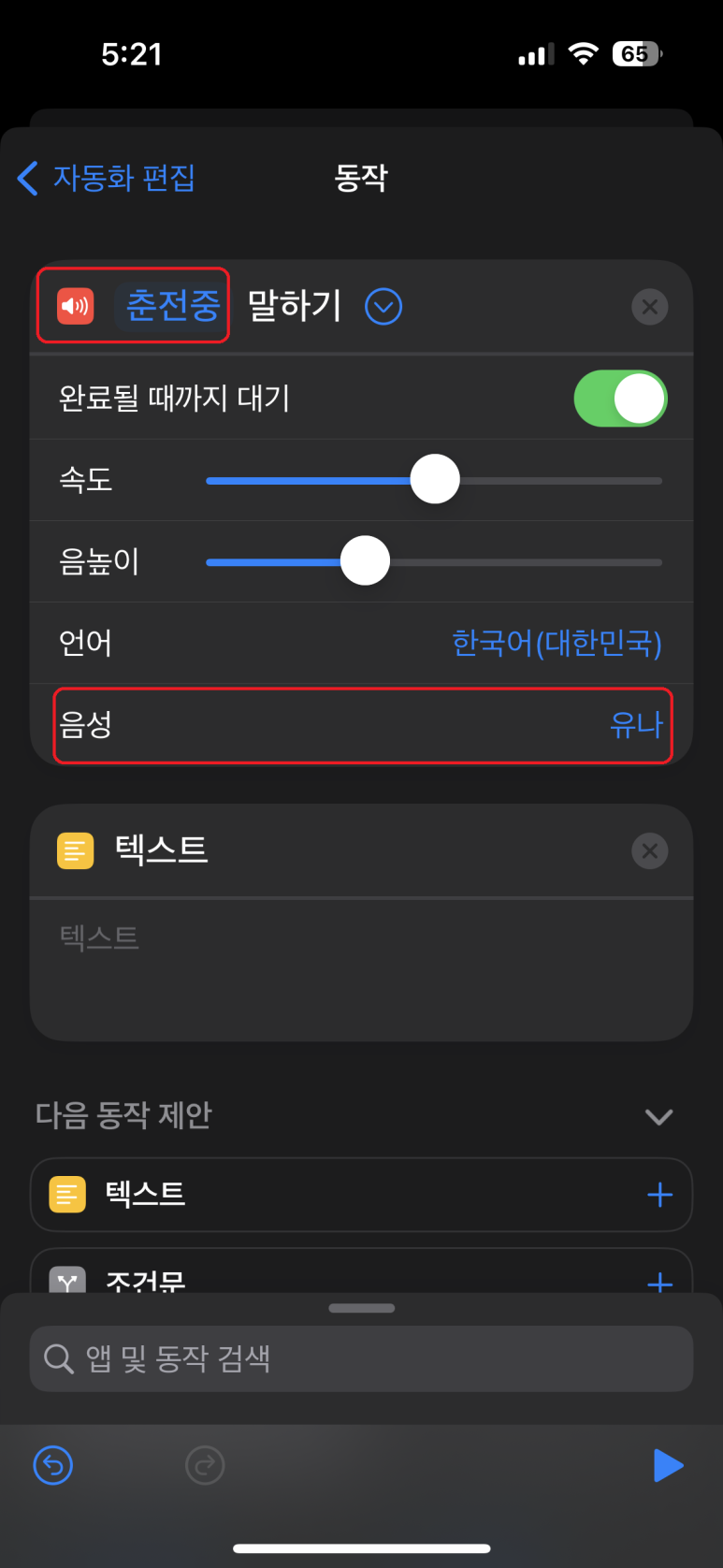Run the shortcut with play button
Viewport: 723px width, 1568px height.
pos(667,1465)
